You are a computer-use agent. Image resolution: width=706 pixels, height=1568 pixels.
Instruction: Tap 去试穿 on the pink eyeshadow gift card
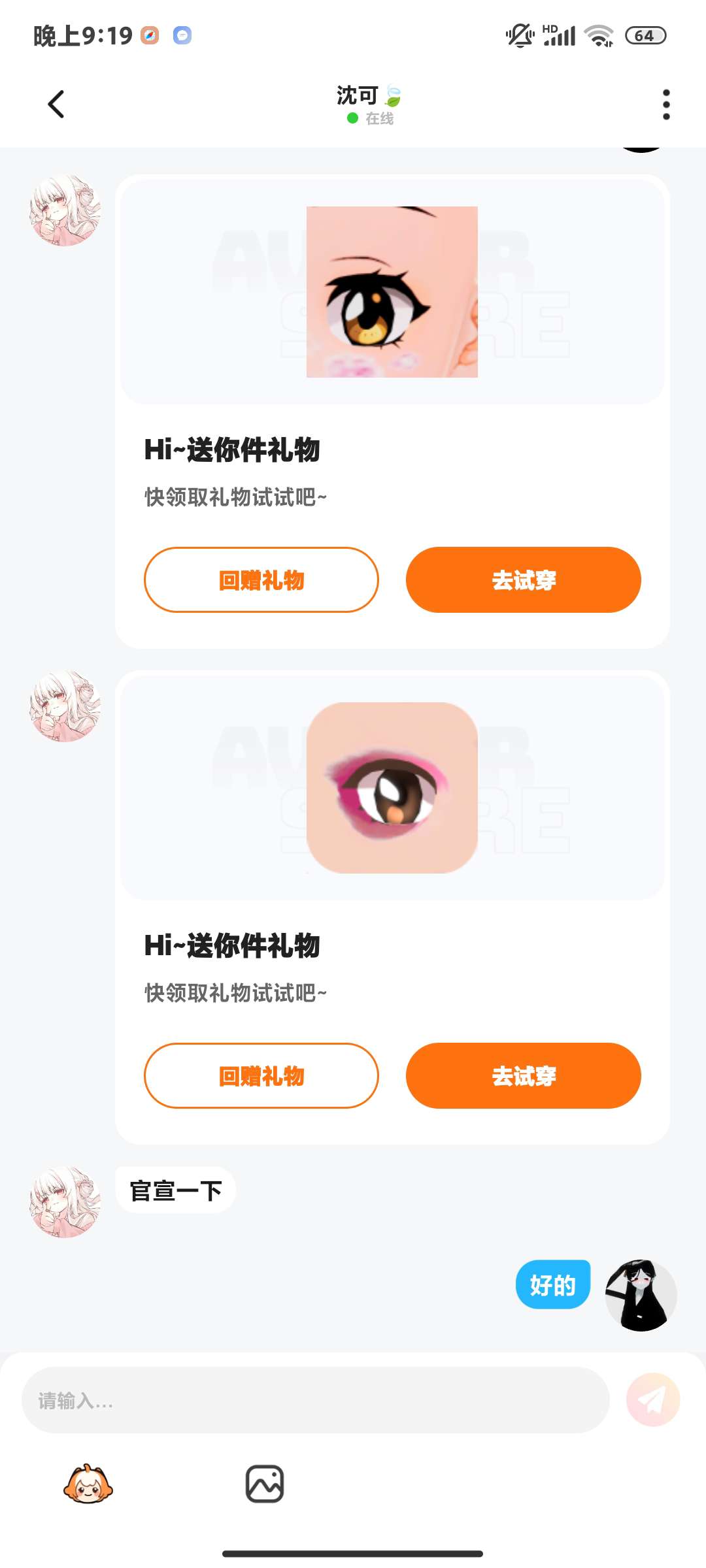point(523,1075)
